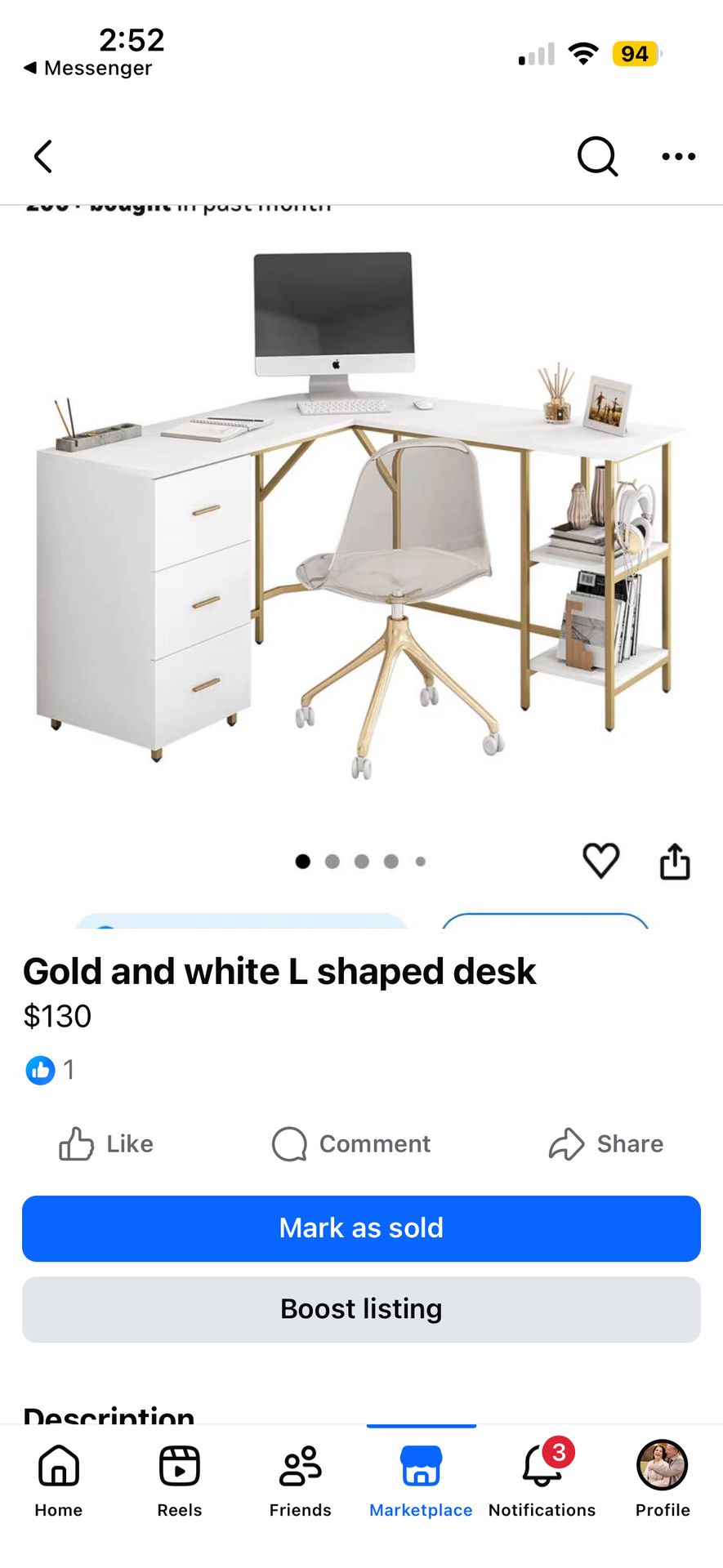Screen dimensions: 723x1568
Task: Open the Notifications tab
Action: pos(542,1480)
